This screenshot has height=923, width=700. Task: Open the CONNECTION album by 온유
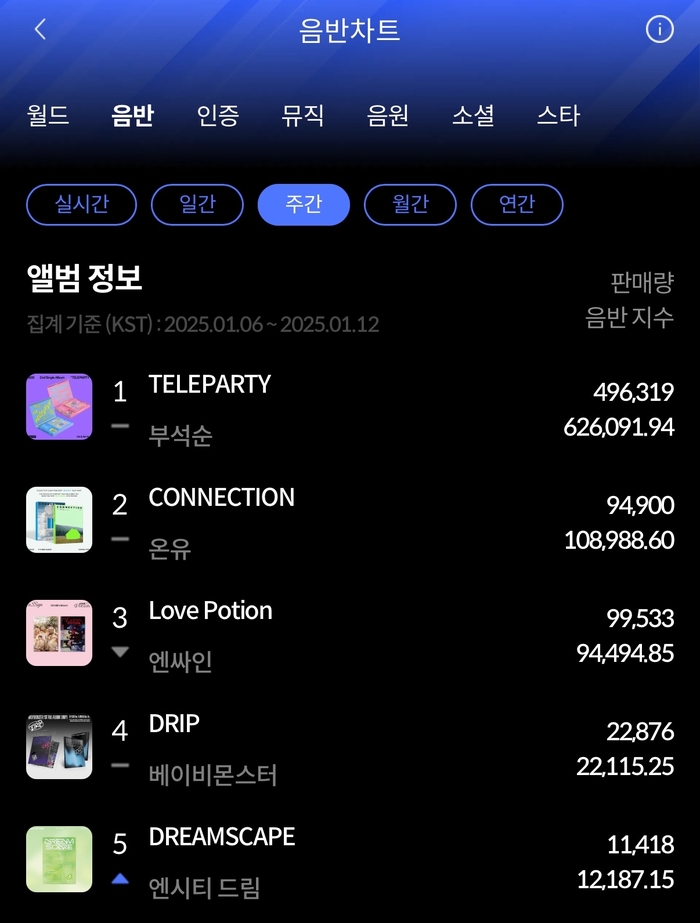point(221,498)
